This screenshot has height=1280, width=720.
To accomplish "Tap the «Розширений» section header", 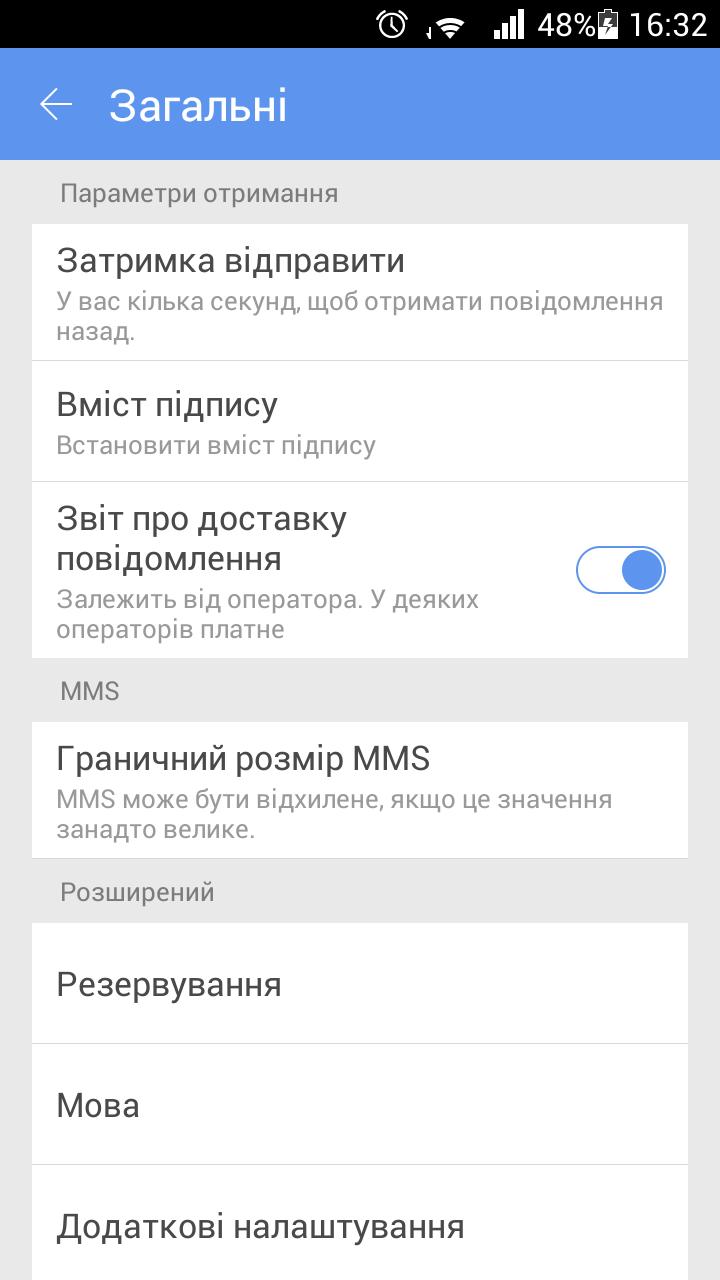I will tap(138, 891).
